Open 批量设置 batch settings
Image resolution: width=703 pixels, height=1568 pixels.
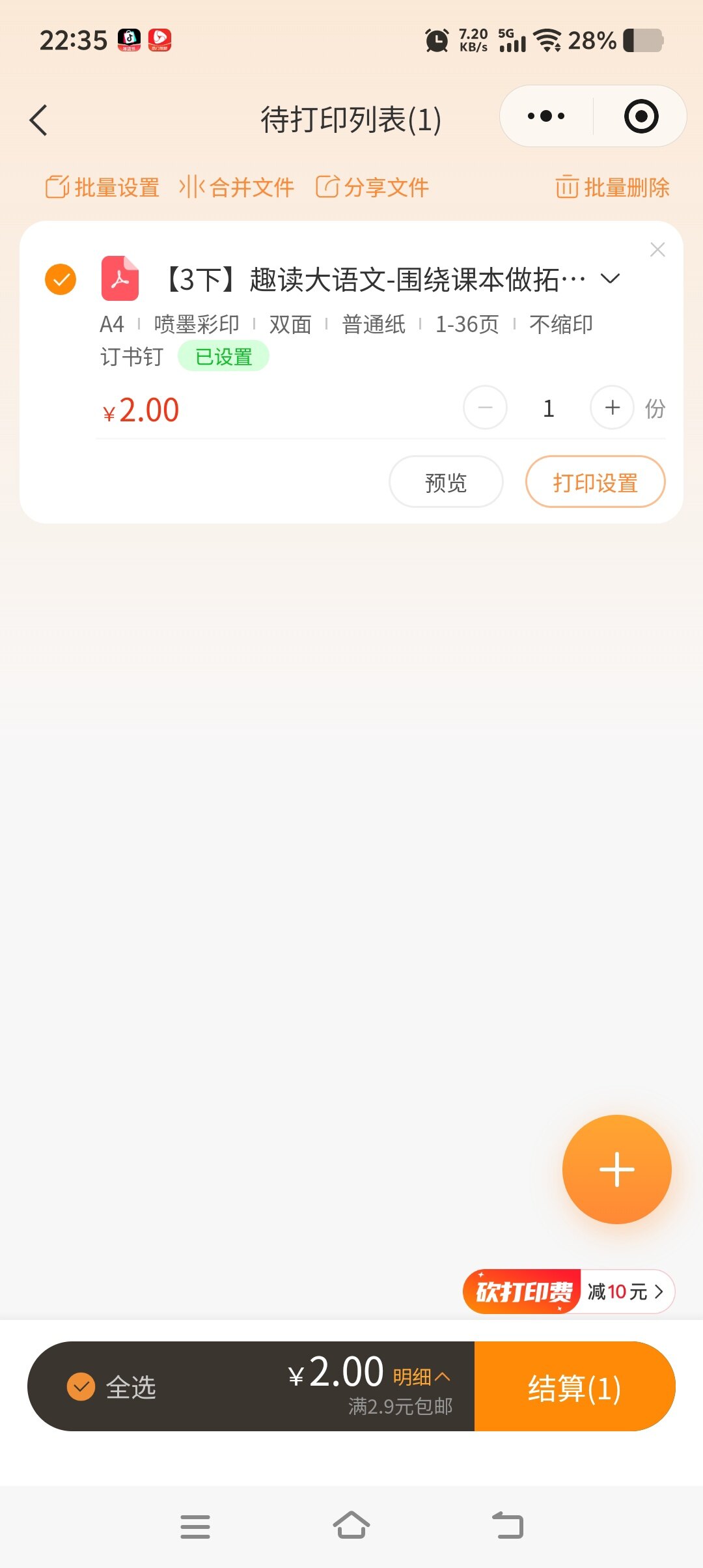click(102, 188)
